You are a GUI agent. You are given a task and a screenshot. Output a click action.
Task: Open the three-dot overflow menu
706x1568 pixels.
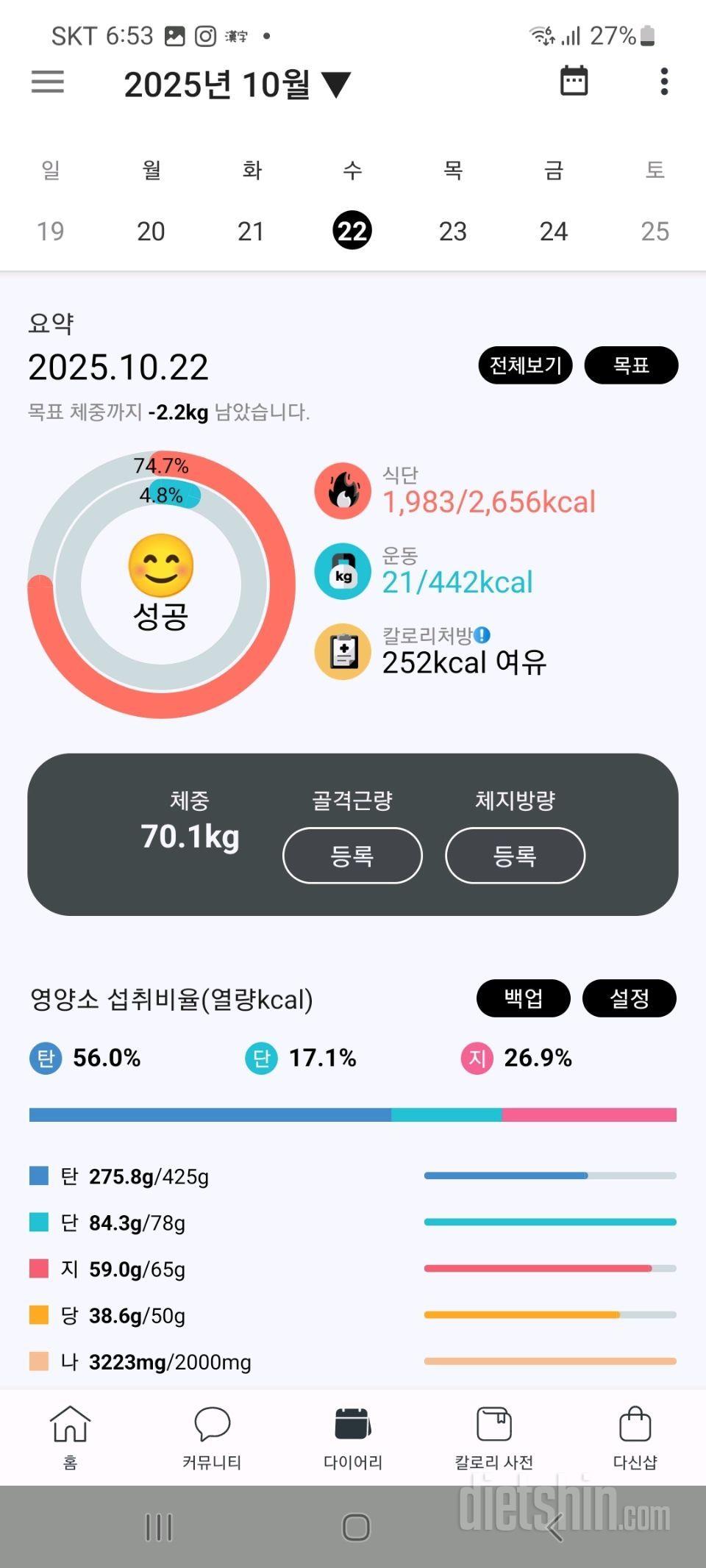click(663, 82)
